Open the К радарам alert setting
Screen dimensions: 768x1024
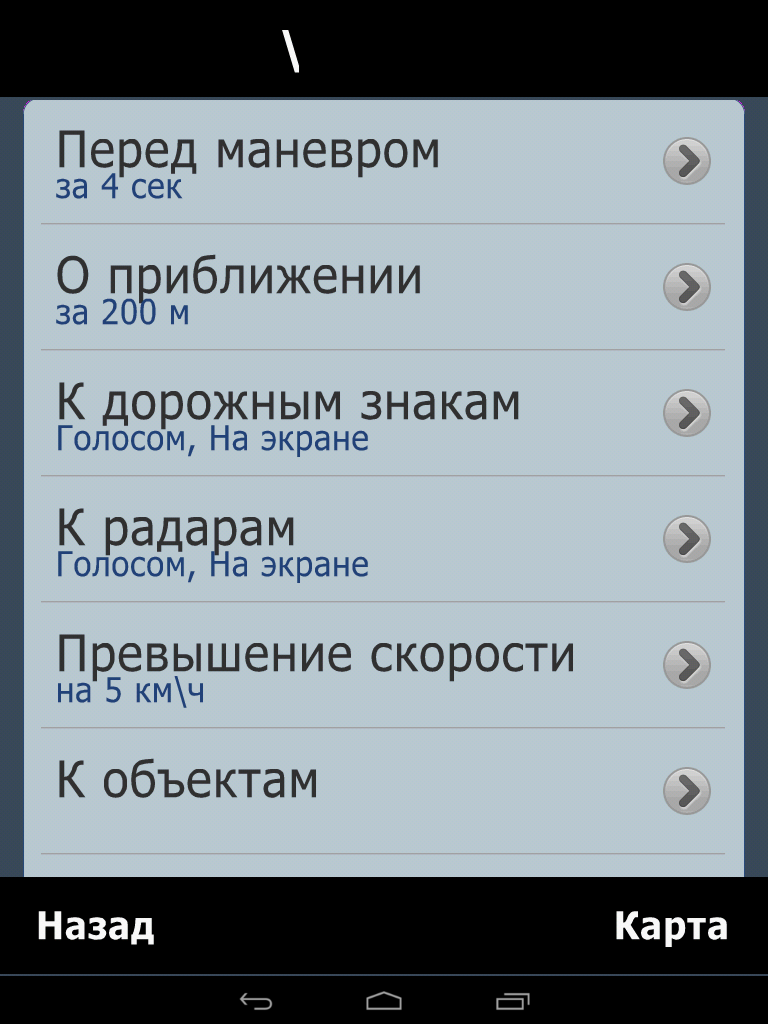[383, 539]
